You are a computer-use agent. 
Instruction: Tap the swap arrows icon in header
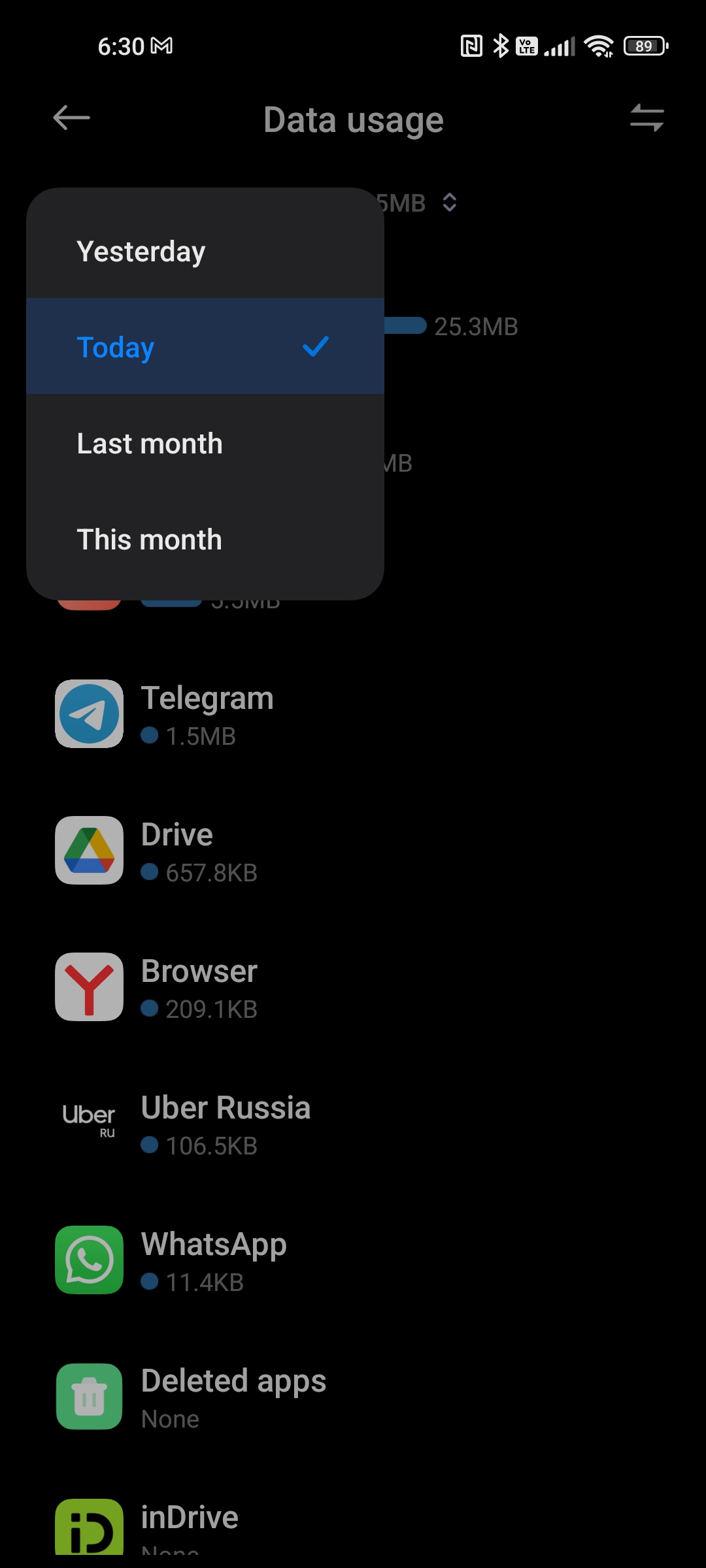pos(647,118)
